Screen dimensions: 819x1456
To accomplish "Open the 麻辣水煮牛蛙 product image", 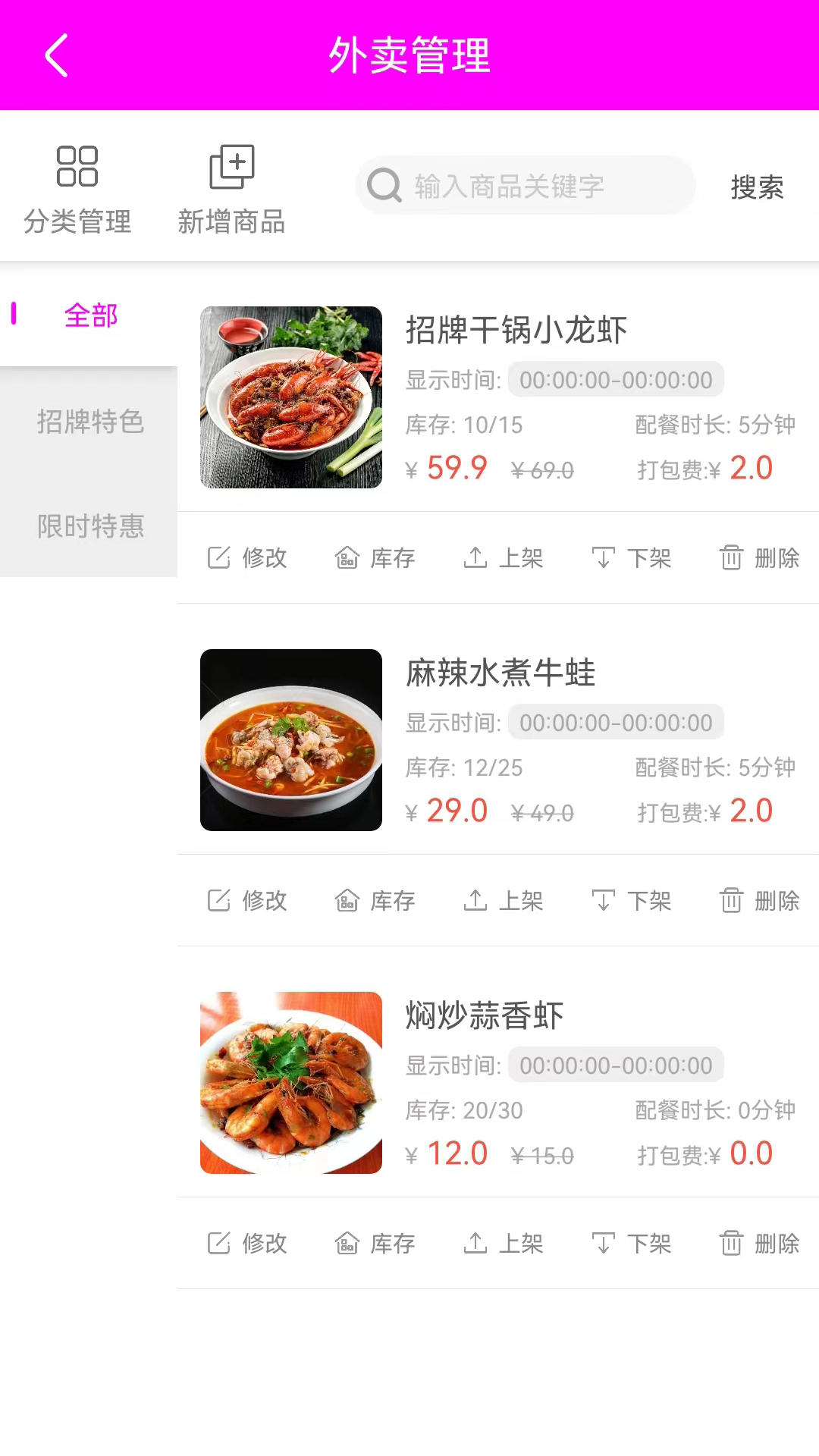I will pyautogui.click(x=291, y=740).
